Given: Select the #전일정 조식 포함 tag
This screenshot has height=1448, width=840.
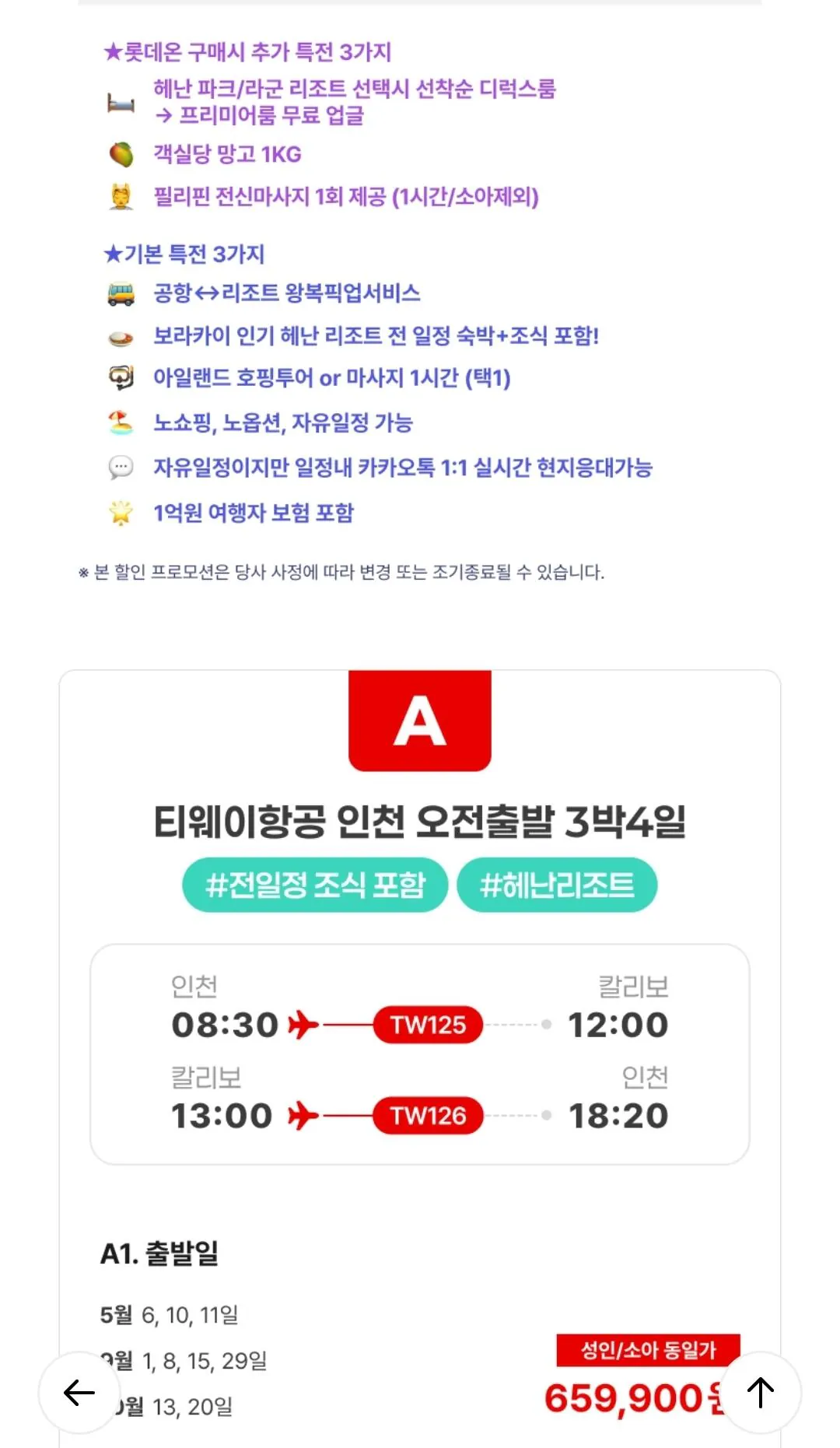Looking at the screenshot, I should pos(314,885).
